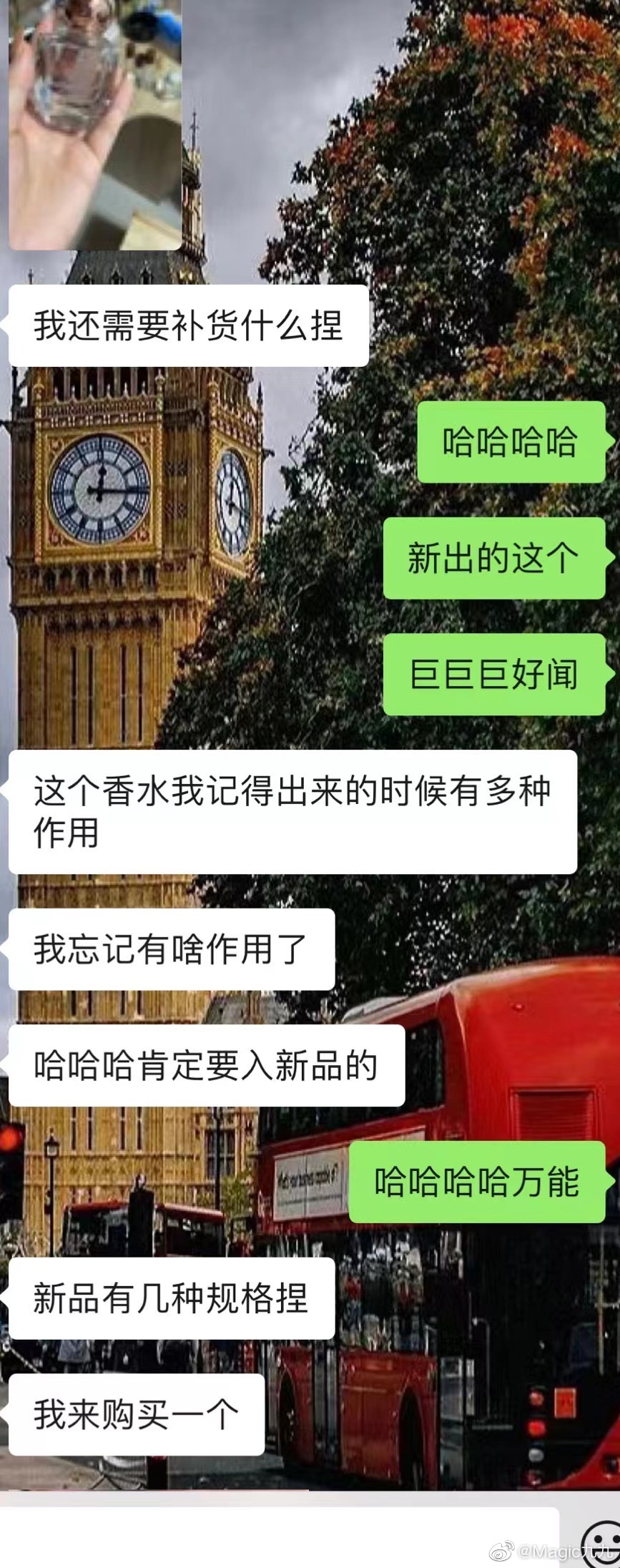Tap the message input field
620x1568 pixels.
(279, 1537)
